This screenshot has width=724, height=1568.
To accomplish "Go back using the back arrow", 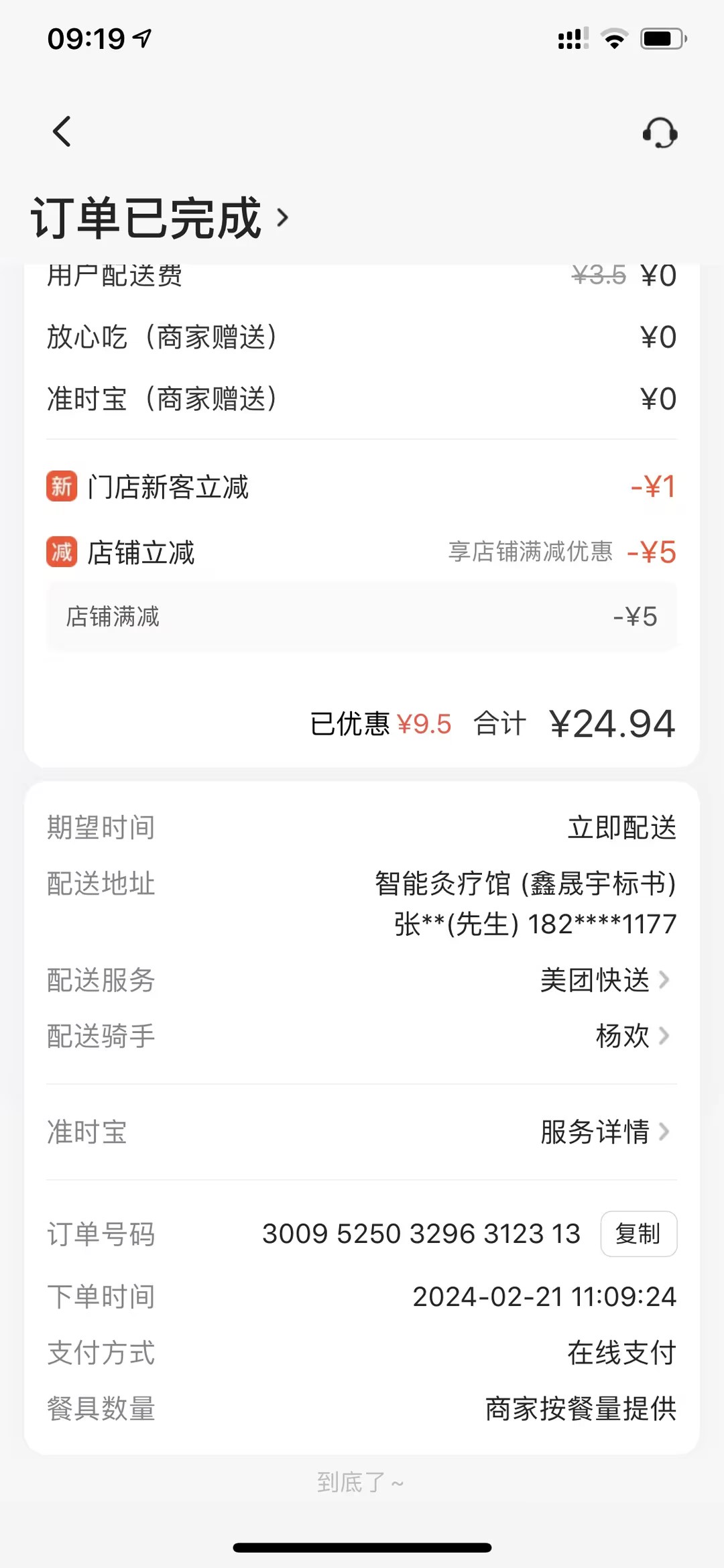I will tap(62, 131).
